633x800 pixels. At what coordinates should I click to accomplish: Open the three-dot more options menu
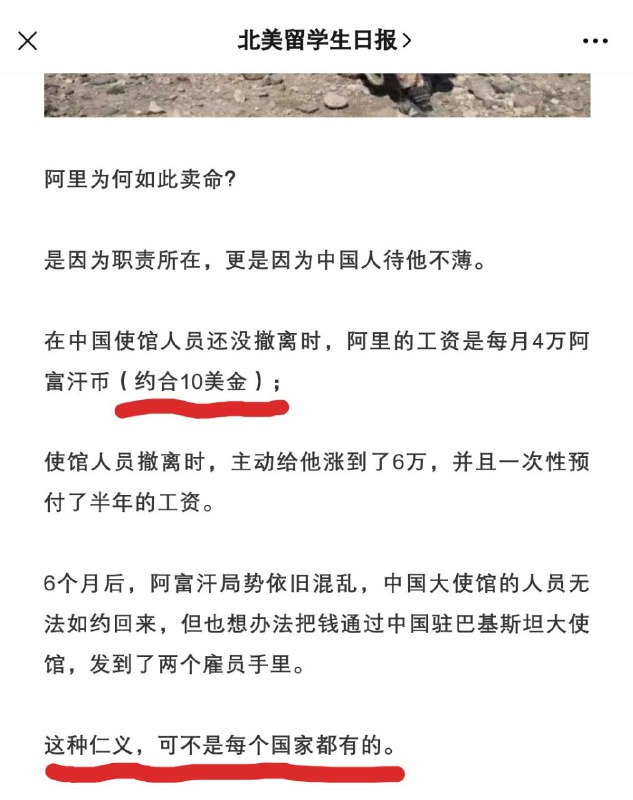pos(595,41)
